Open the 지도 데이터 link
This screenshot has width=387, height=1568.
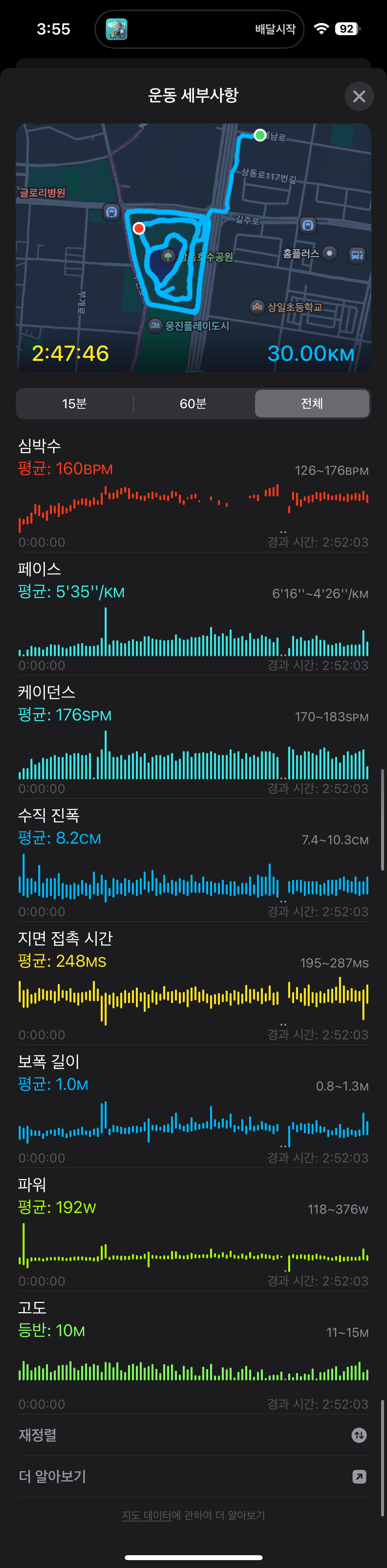click(146, 1515)
